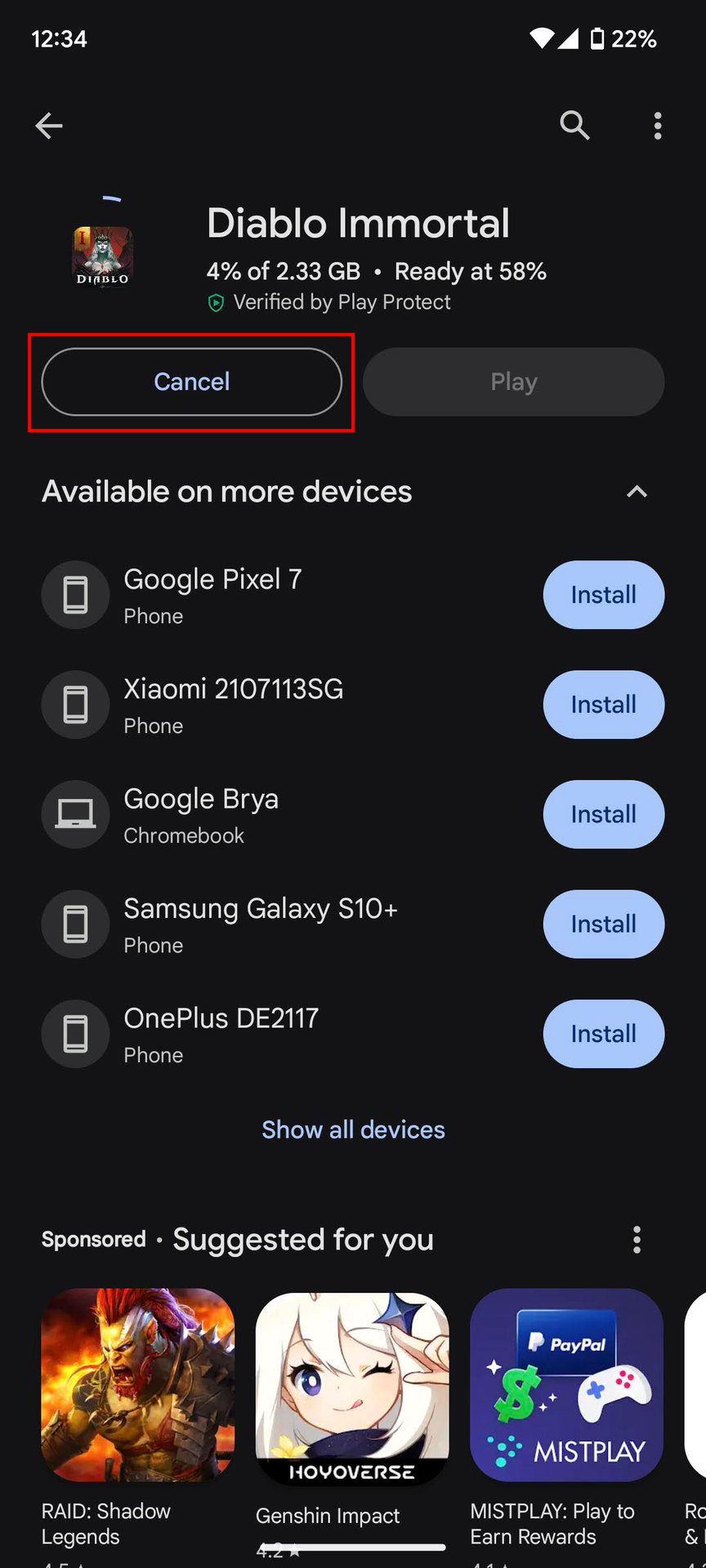Install on Google Brya Chromebook
The height and width of the screenshot is (1568, 706).
(x=603, y=814)
